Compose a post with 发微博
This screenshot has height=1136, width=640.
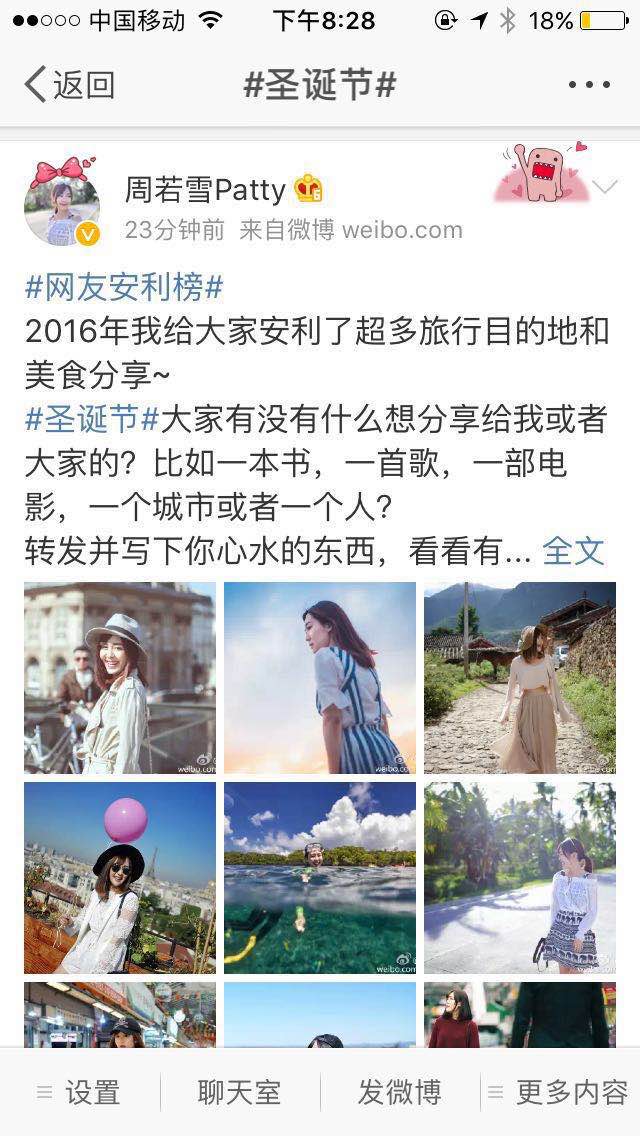pos(400,1092)
